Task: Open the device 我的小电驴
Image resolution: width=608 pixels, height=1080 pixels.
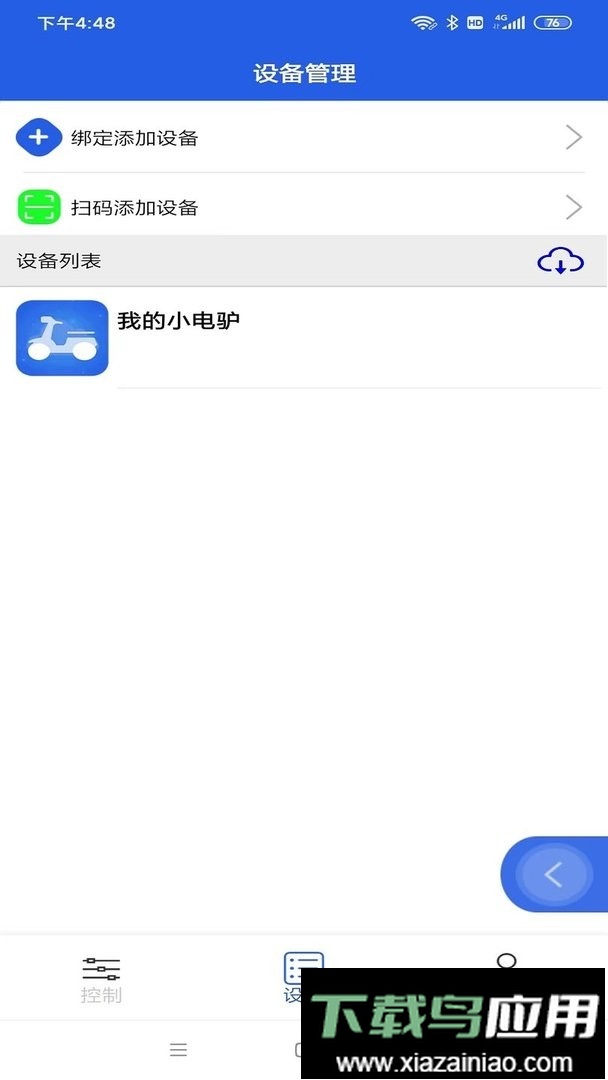Action: [x=300, y=338]
